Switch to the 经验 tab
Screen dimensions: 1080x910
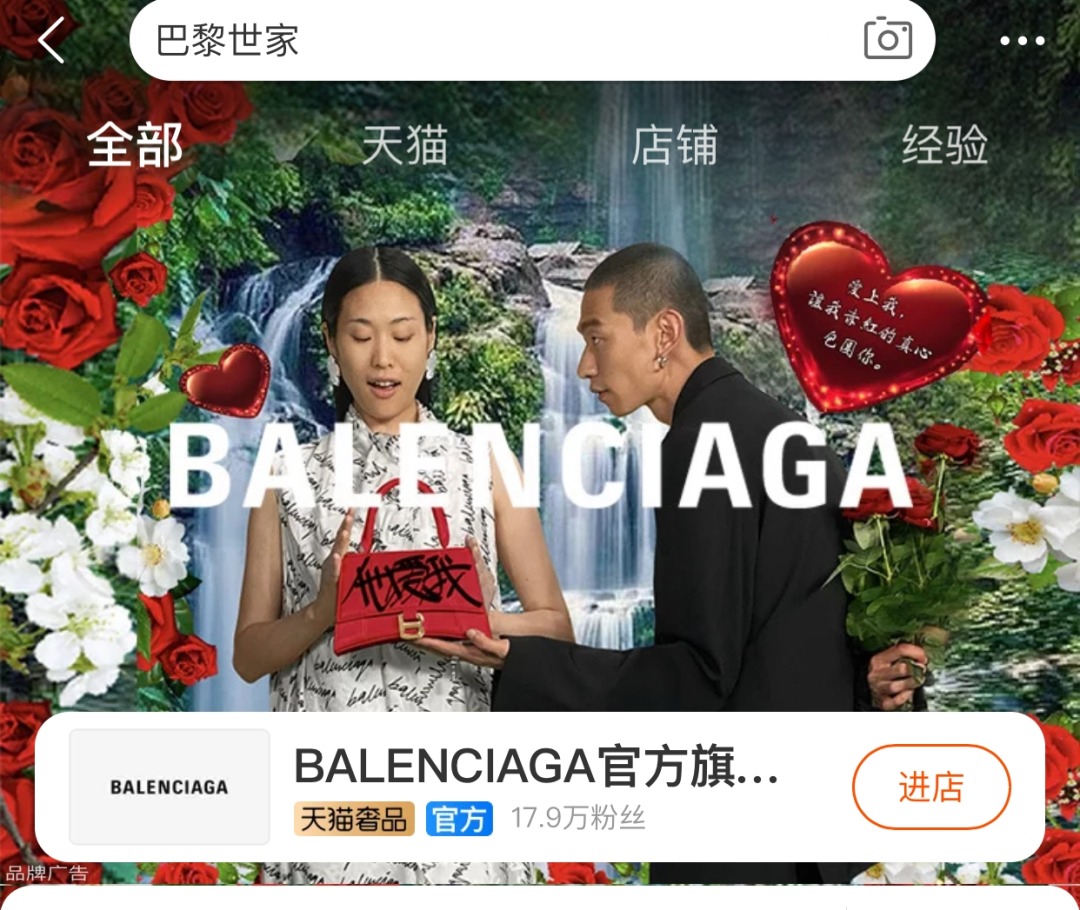tap(944, 146)
